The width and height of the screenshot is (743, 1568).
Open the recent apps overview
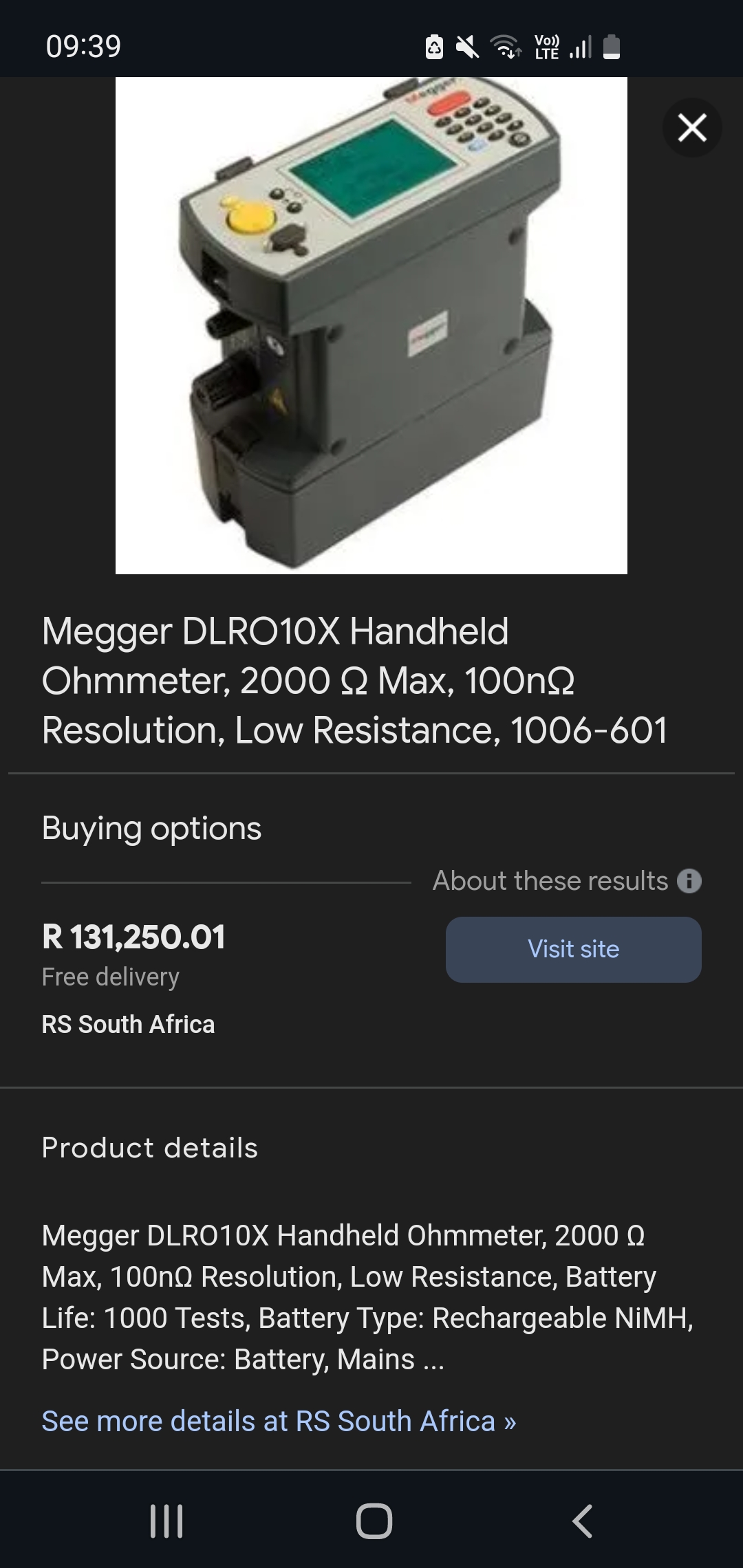[166, 1521]
